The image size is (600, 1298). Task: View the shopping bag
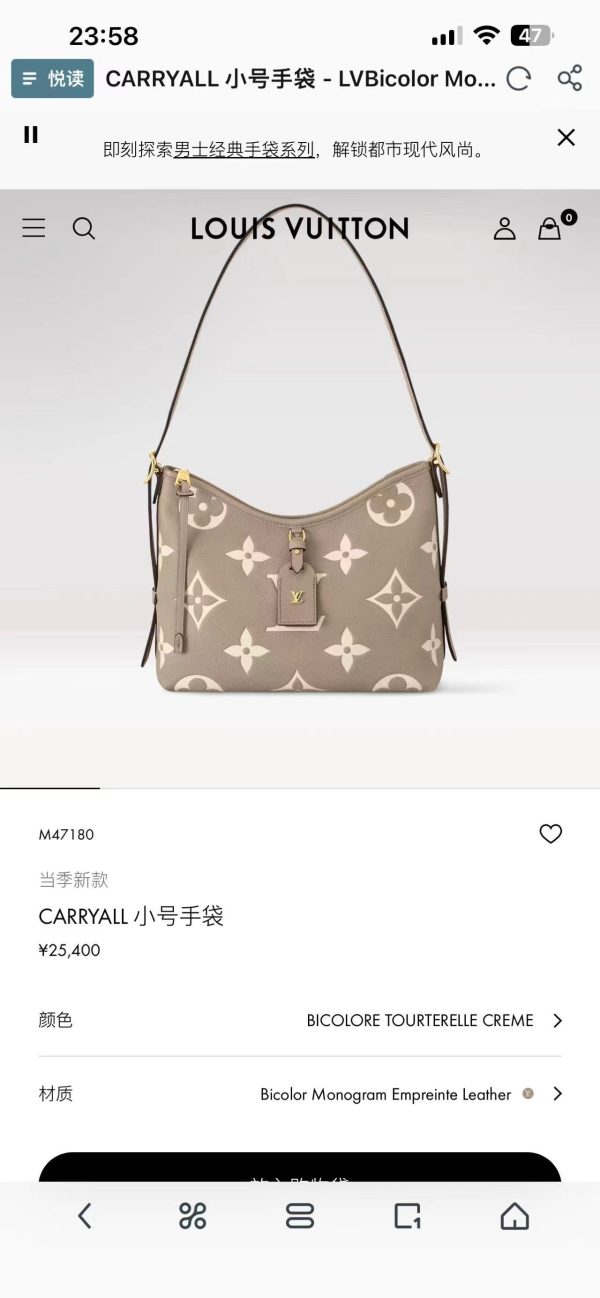point(551,228)
